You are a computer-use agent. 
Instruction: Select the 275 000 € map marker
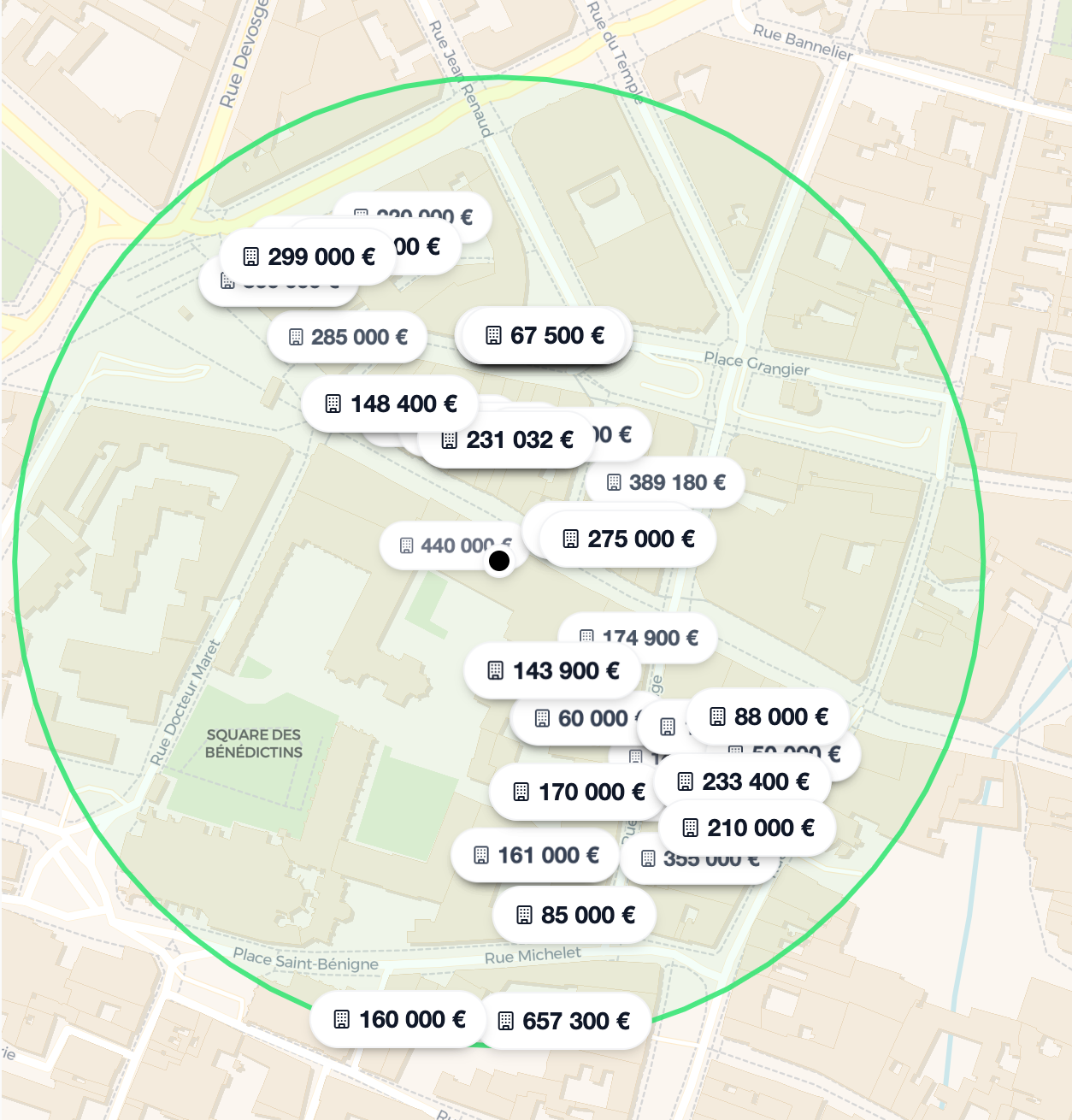(x=628, y=539)
